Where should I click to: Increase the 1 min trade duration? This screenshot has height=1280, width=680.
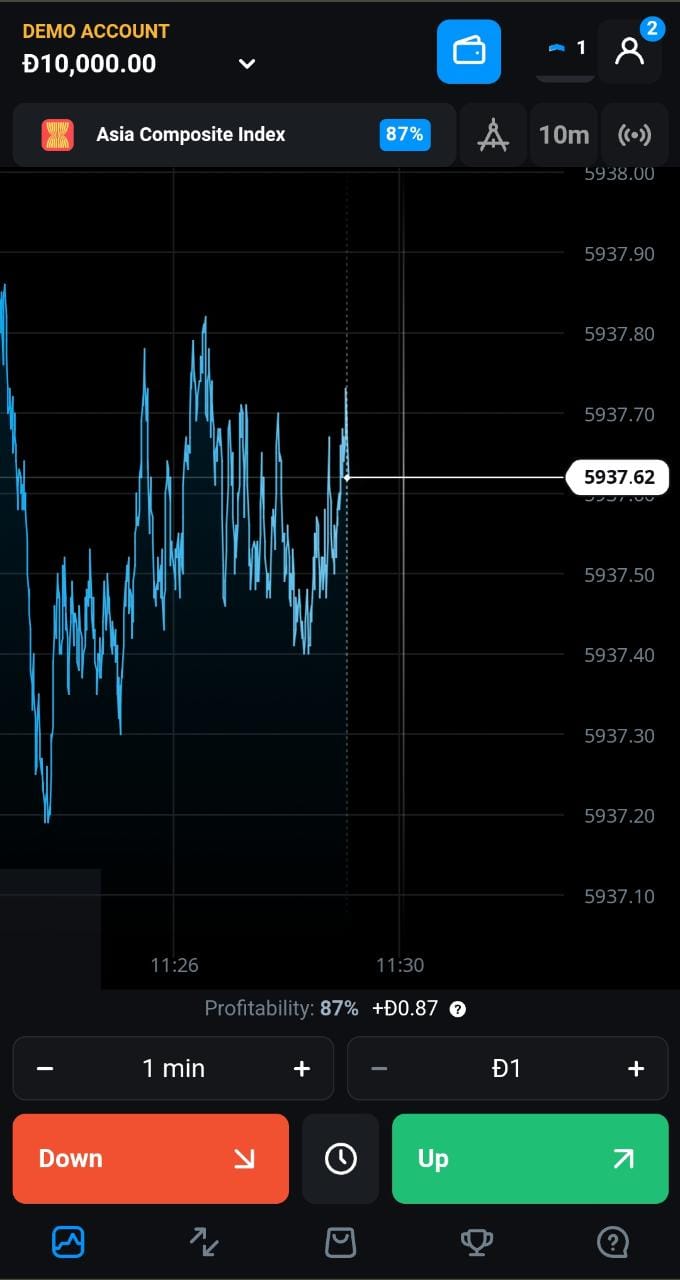302,1069
